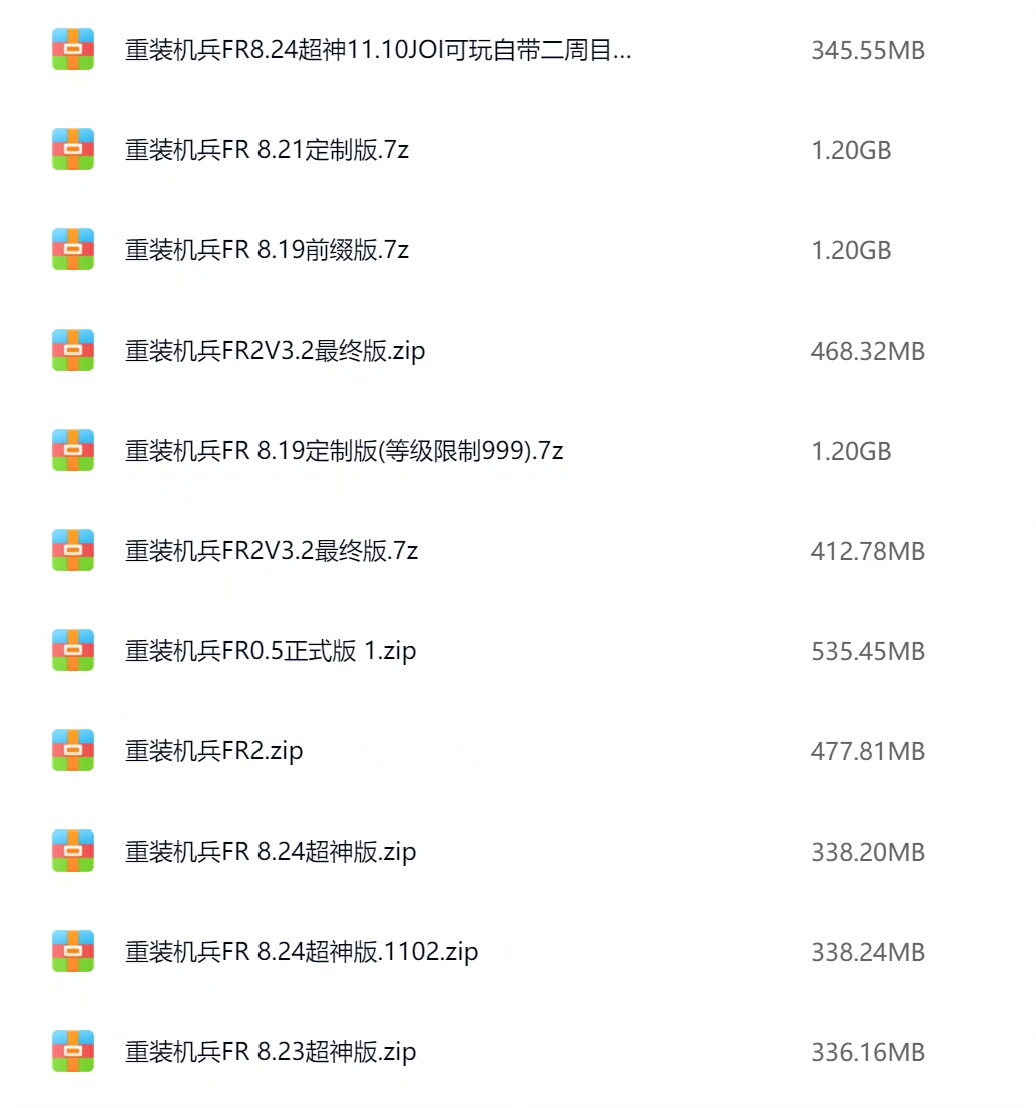Tap 重装机兵FR 8.19定制版(等级限制999).7z
Viewport: 1036px width, 1108px height.
click(344, 451)
